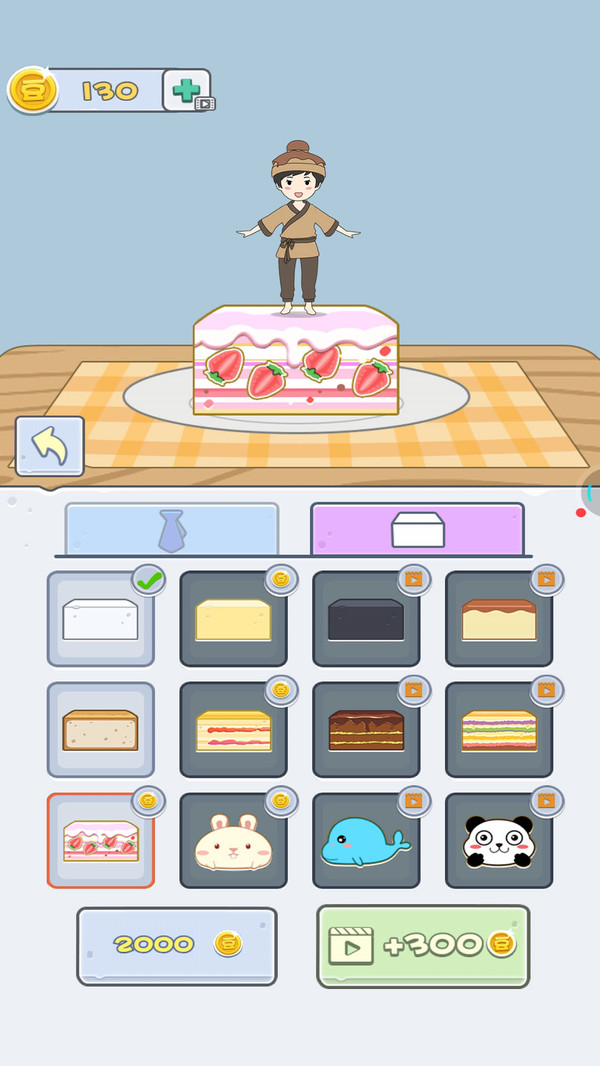
Task: Select the strawberry cream cake block
Action: pos(100,841)
